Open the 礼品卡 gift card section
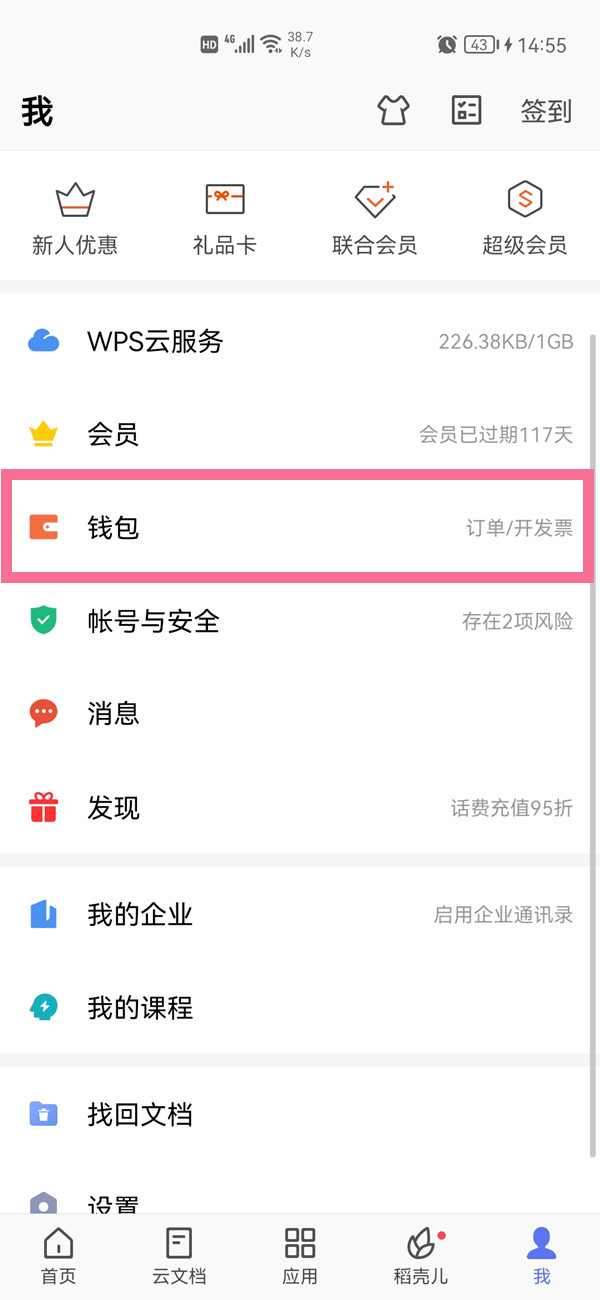 point(225,218)
